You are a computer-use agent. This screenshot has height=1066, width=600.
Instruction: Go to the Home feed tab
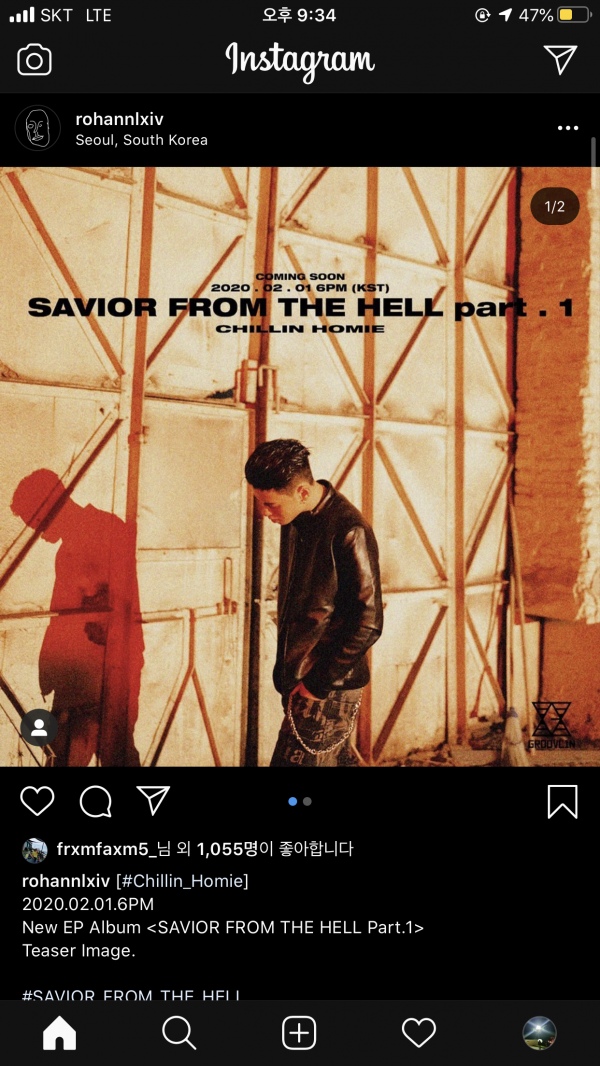[x=59, y=1033]
